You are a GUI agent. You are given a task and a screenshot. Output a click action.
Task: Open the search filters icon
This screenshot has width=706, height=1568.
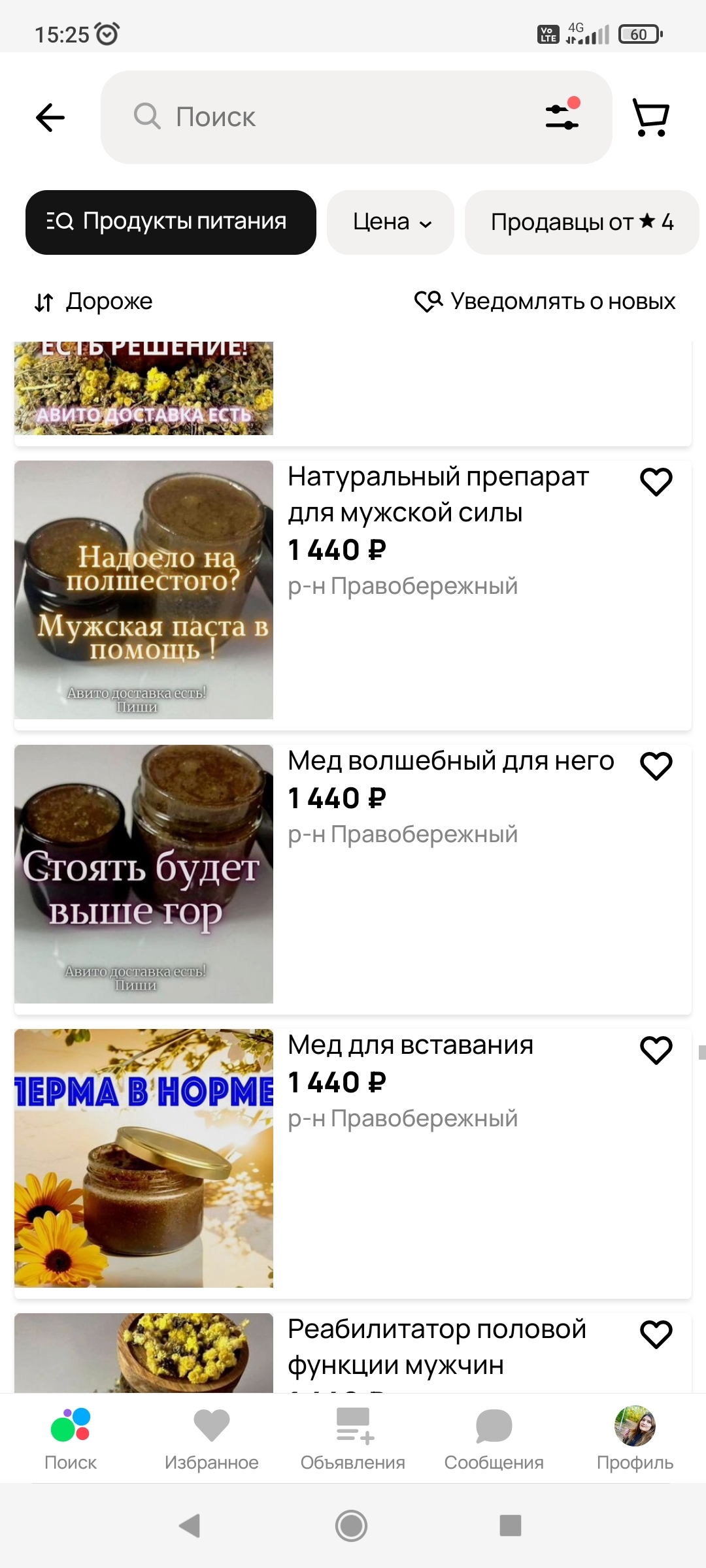pyautogui.click(x=562, y=116)
